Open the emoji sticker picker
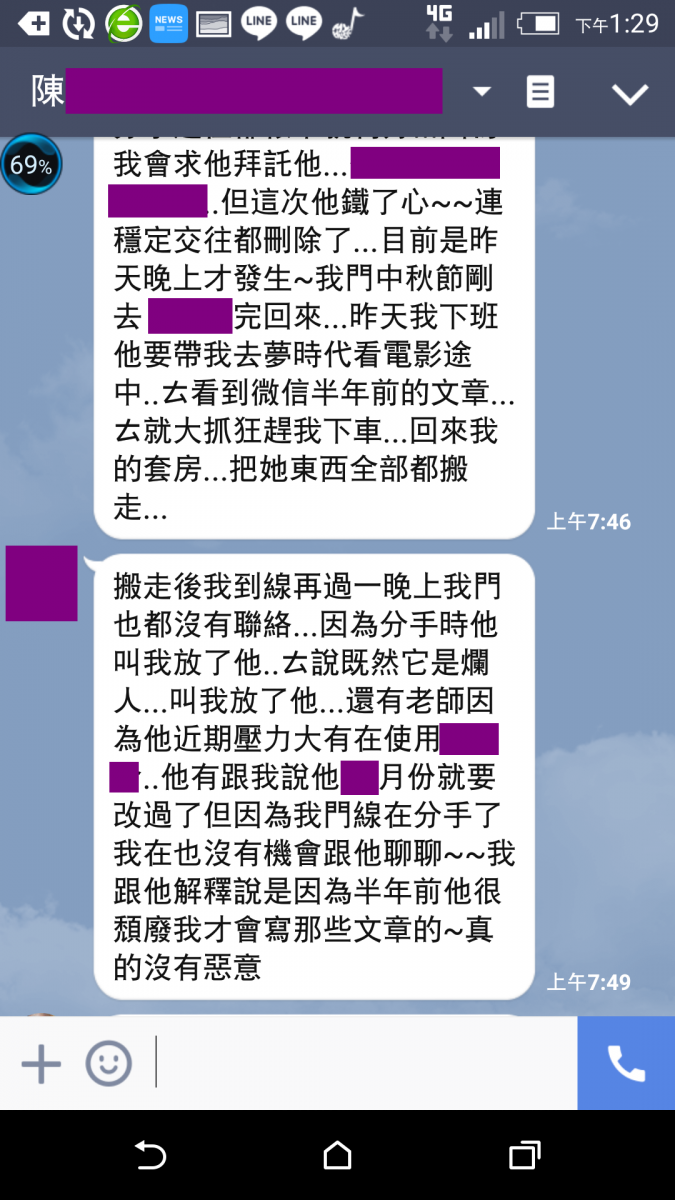Image resolution: width=675 pixels, height=1200 pixels. 108,1063
